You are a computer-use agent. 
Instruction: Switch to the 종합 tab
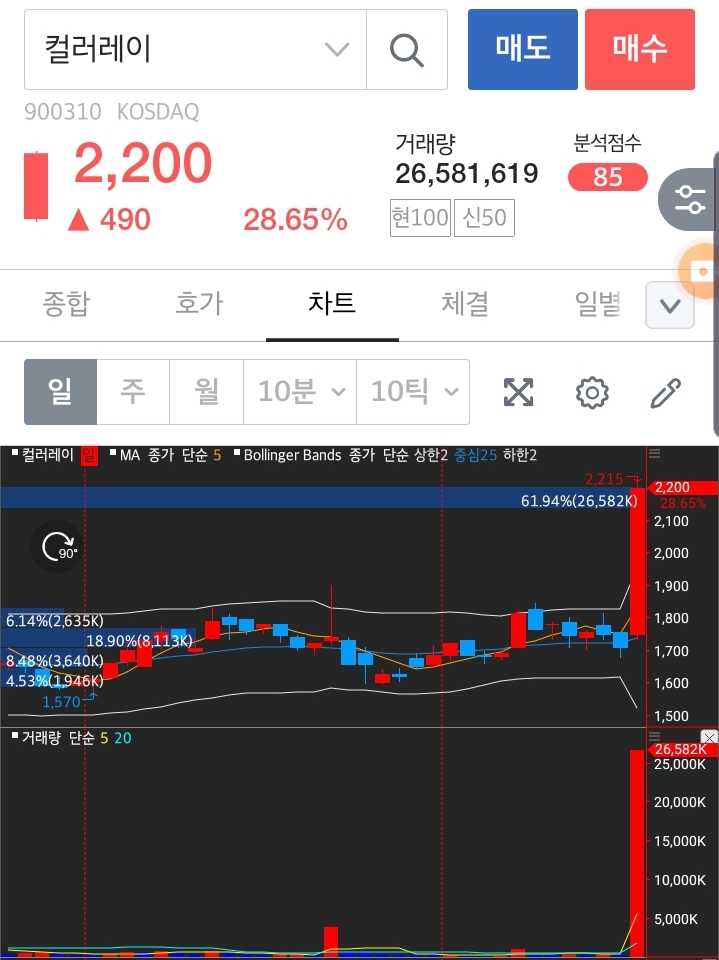click(66, 304)
